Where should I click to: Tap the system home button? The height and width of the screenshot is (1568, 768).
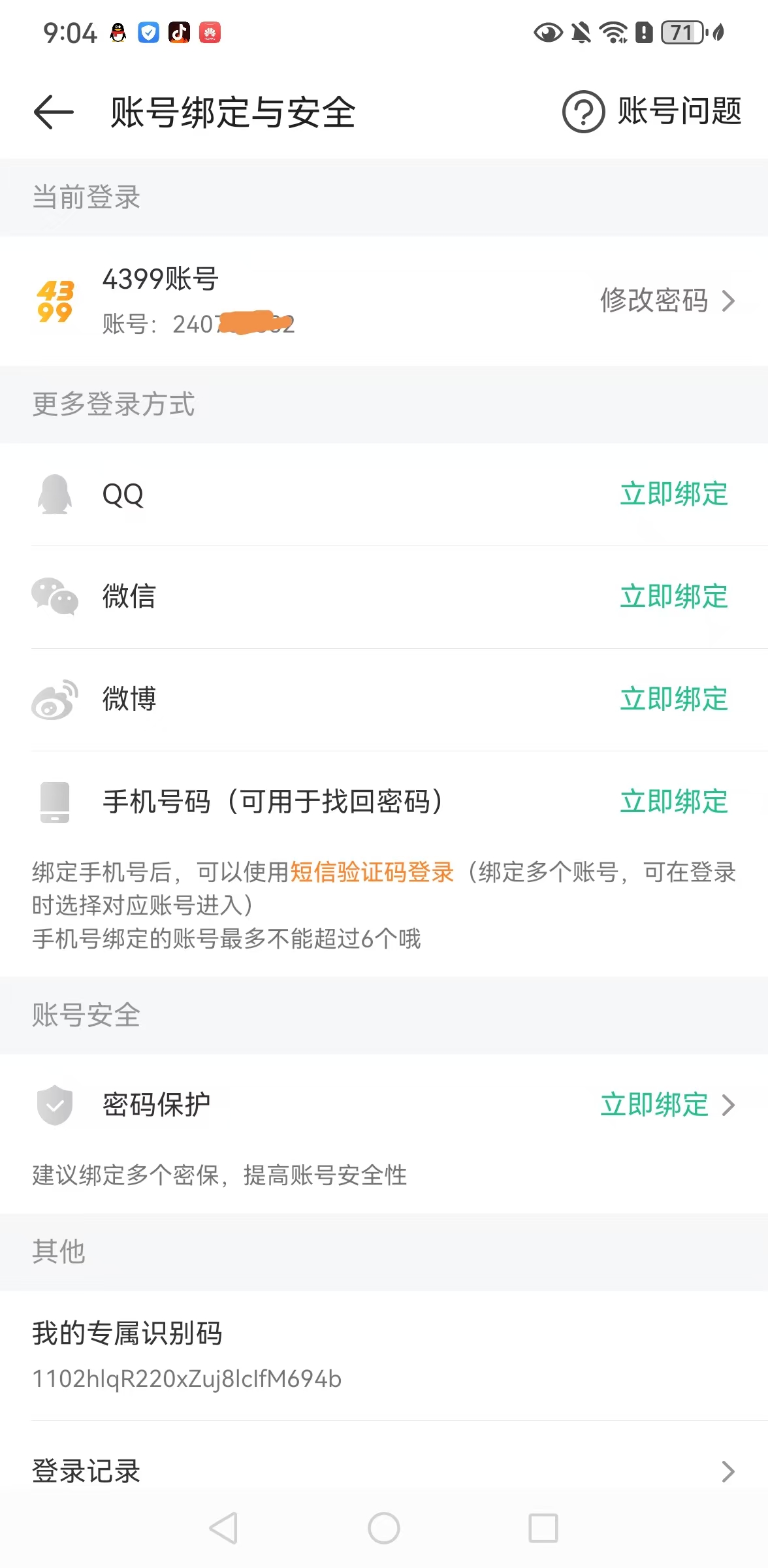(x=384, y=1528)
